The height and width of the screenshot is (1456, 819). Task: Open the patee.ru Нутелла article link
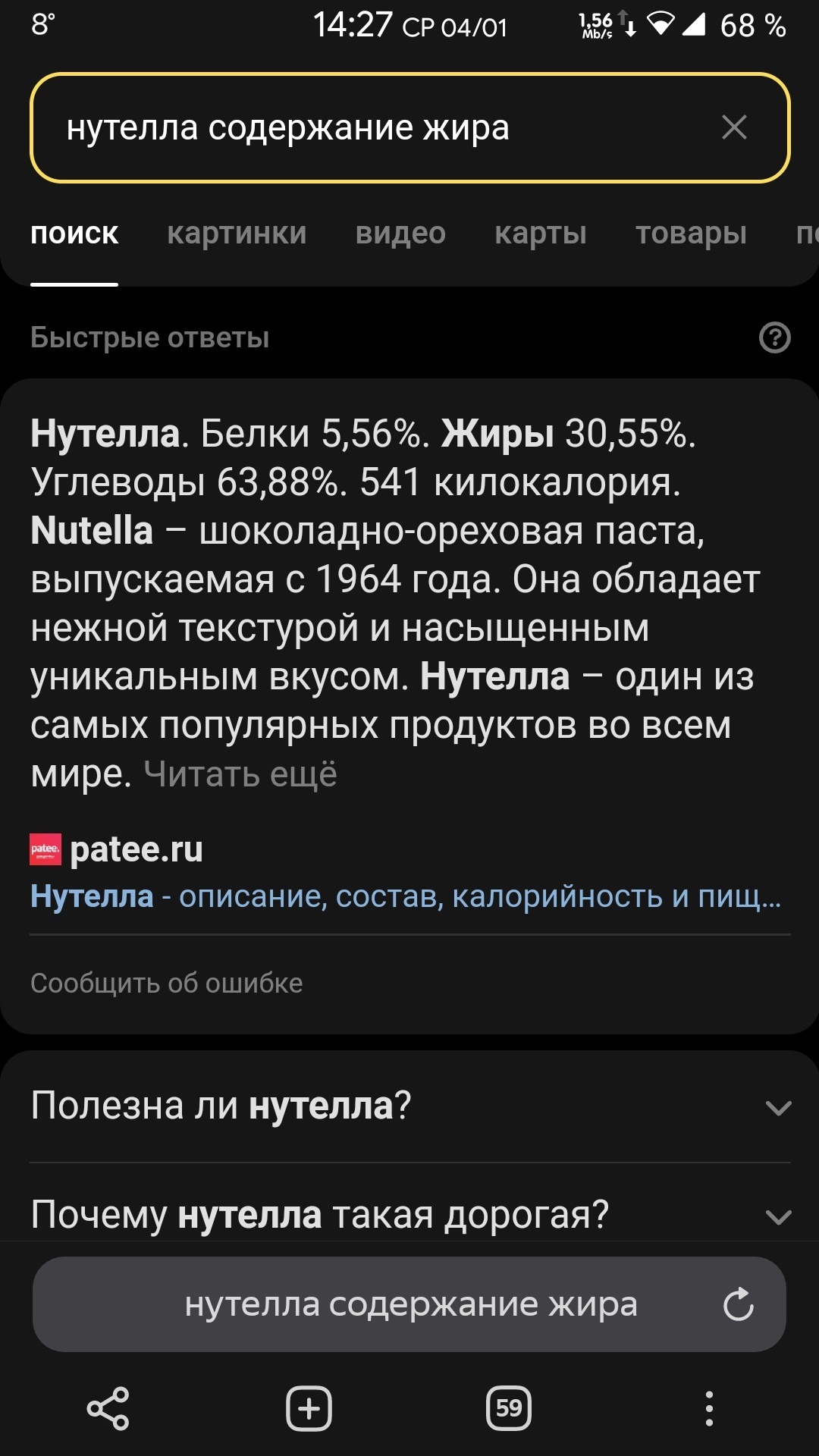(406, 896)
